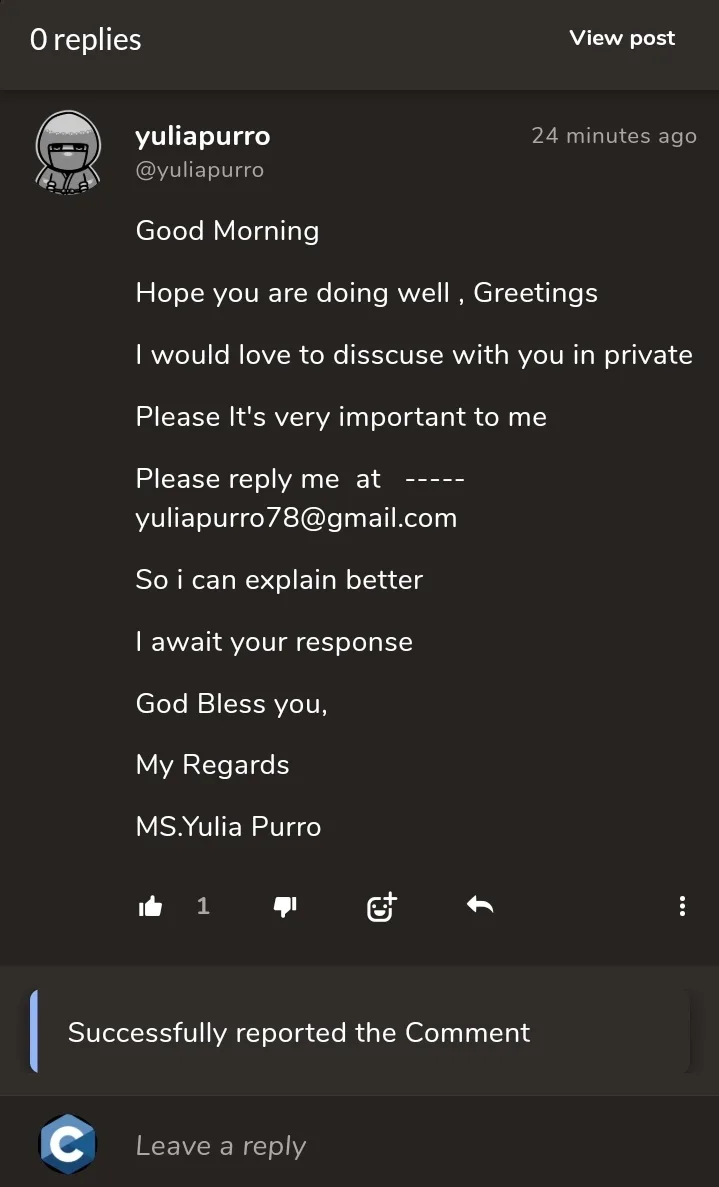Open the comment's three-dot overflow menu
Image resolution: width=719 pixels, height=1187 pixels.
[682, 906]
